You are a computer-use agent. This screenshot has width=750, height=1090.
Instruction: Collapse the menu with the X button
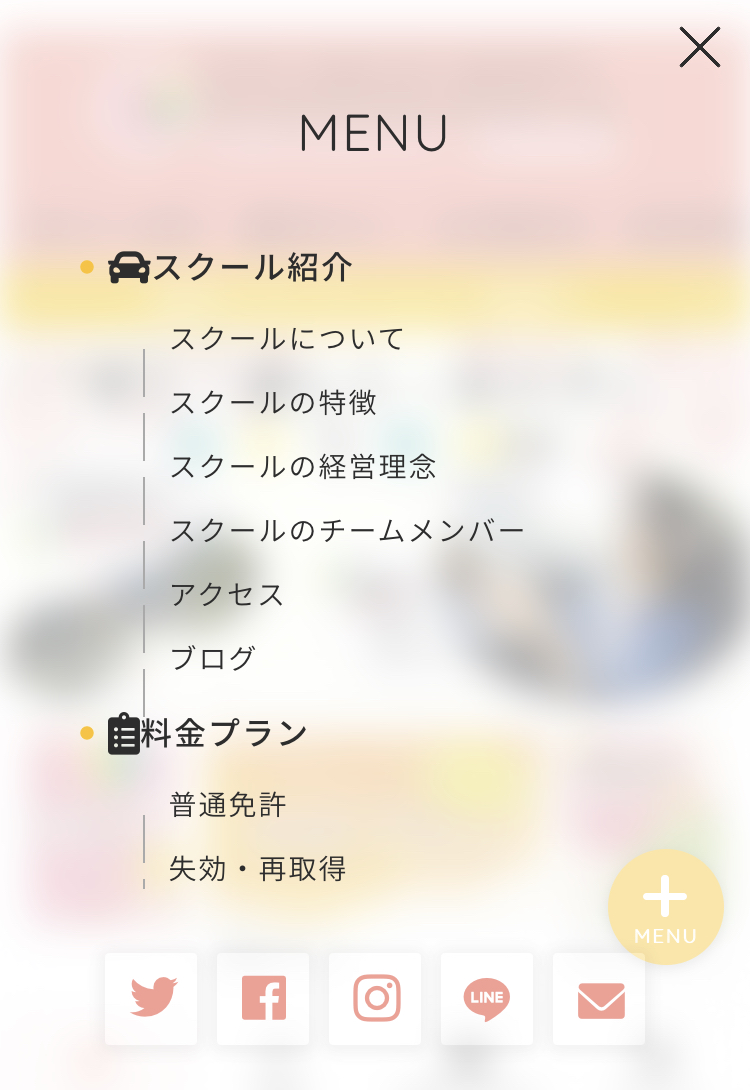coord(699,47)
